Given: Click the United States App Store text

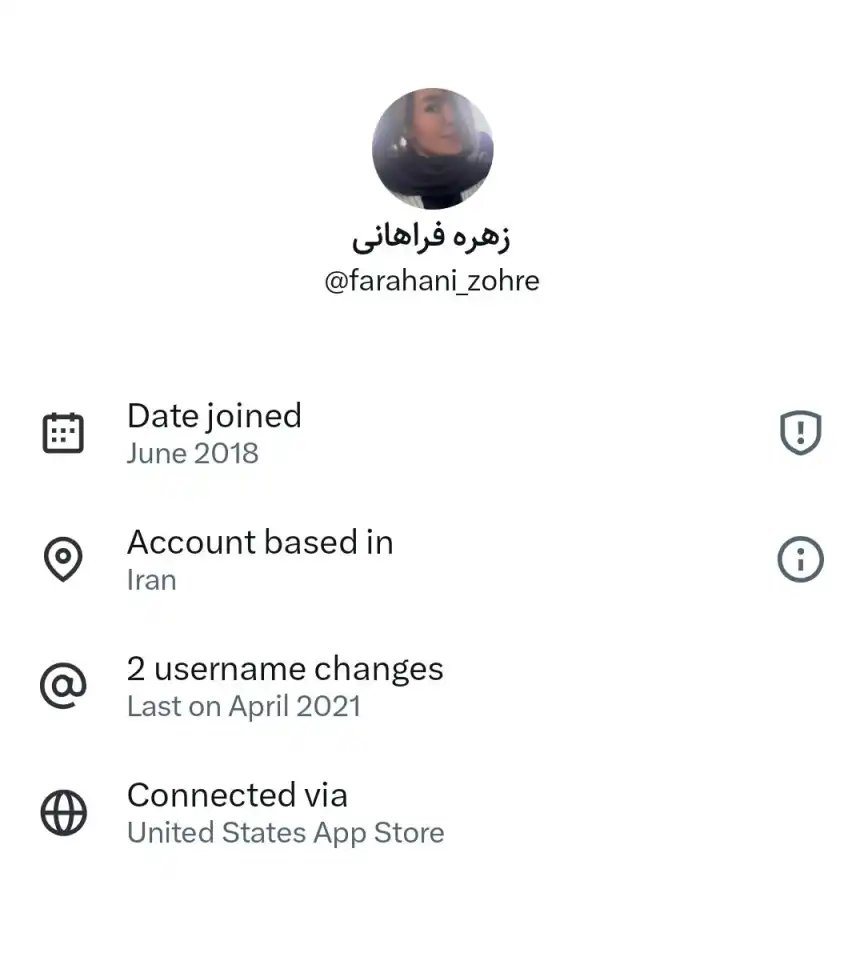Looking at the screenshot, I should (x=285, y=832).
